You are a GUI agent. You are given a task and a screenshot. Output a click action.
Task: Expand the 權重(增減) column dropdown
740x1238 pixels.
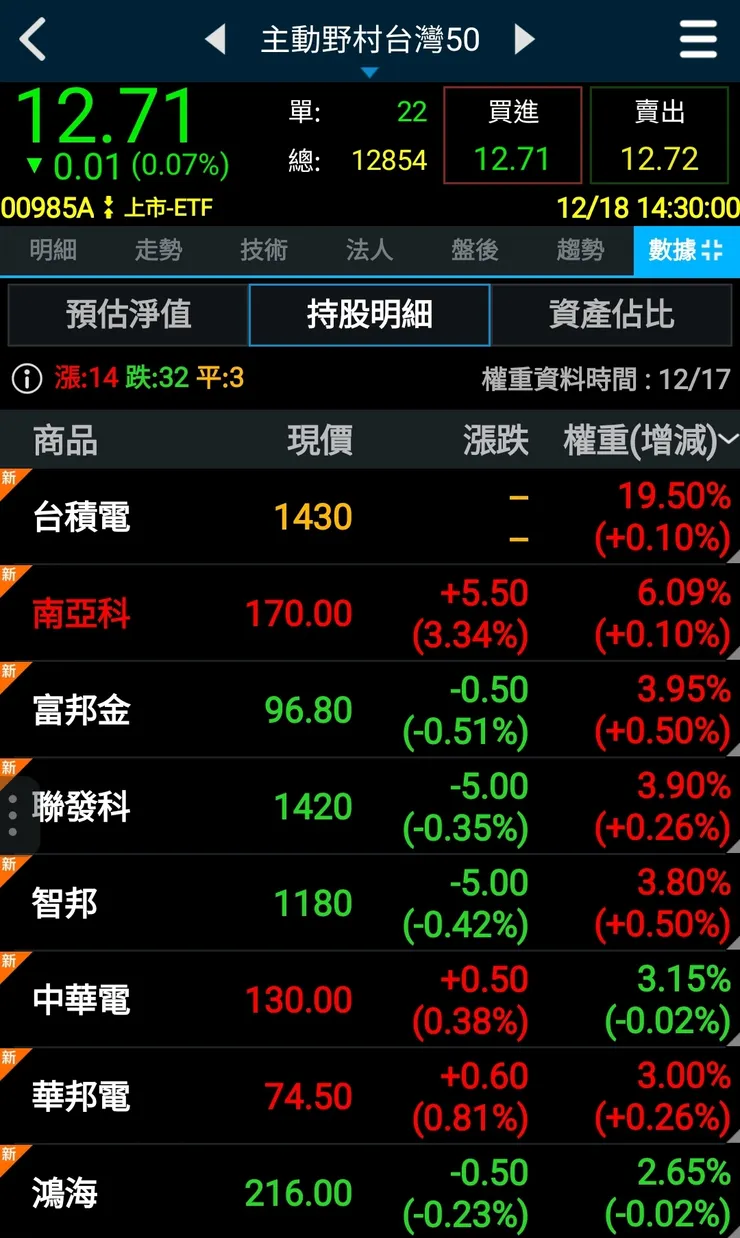pyautogui.click(x=728, y=439)
